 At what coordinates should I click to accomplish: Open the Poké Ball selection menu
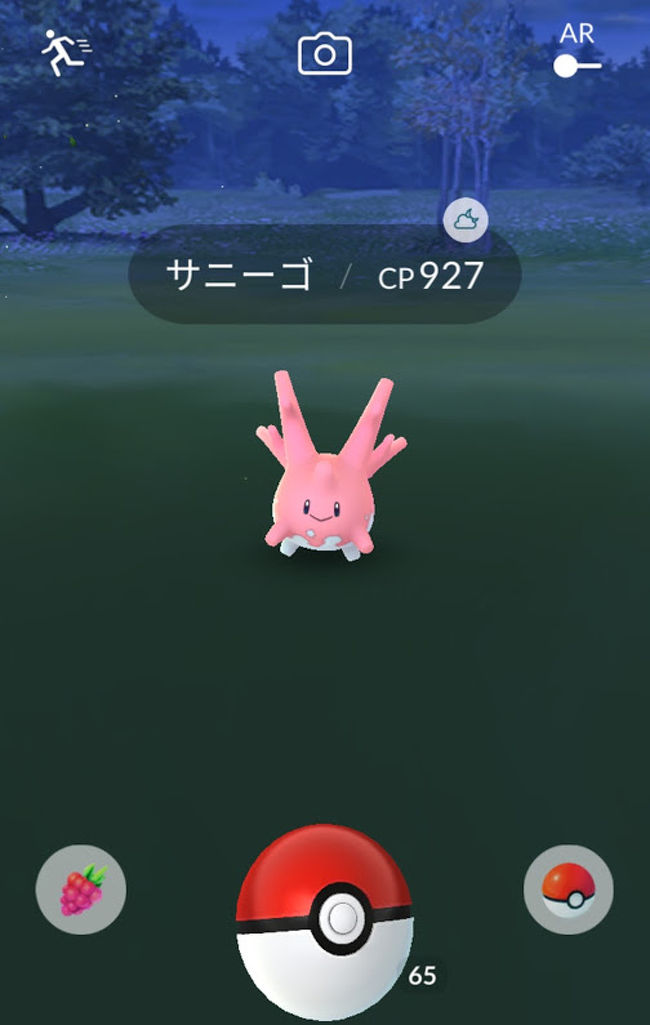point(568,889)
